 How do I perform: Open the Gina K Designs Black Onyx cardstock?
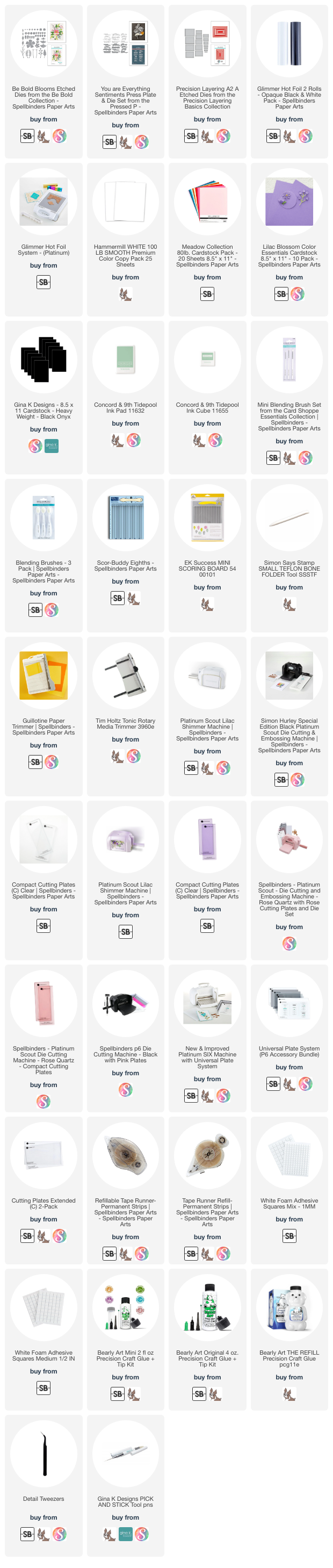(x=43, y=359)
